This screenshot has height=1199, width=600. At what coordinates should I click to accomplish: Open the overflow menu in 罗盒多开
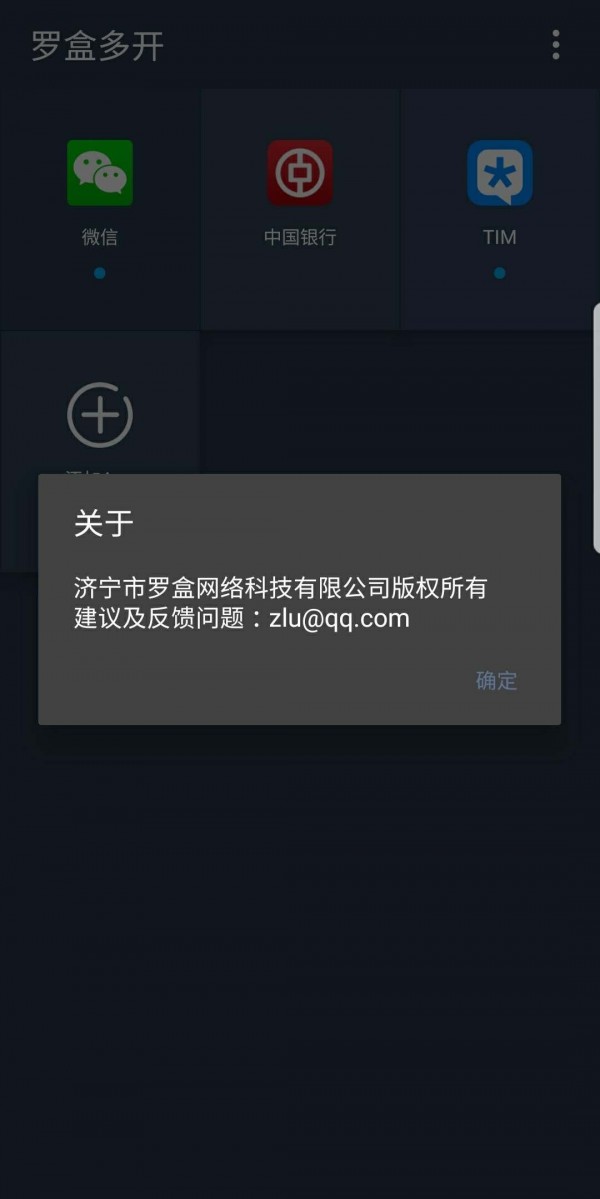coord(556,45)
